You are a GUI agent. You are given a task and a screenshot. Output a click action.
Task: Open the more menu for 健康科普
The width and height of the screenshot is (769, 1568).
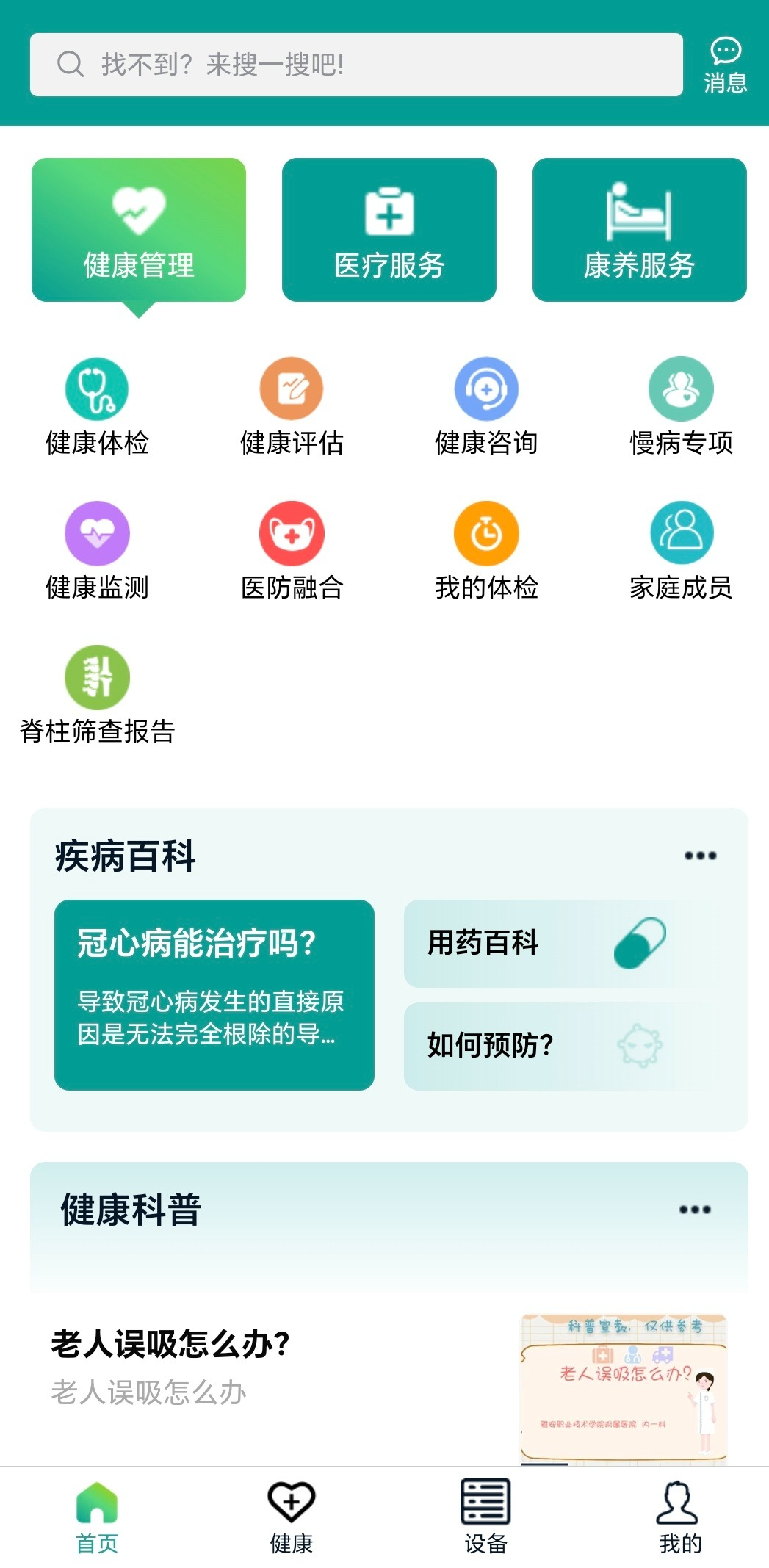click(695, 1210)
